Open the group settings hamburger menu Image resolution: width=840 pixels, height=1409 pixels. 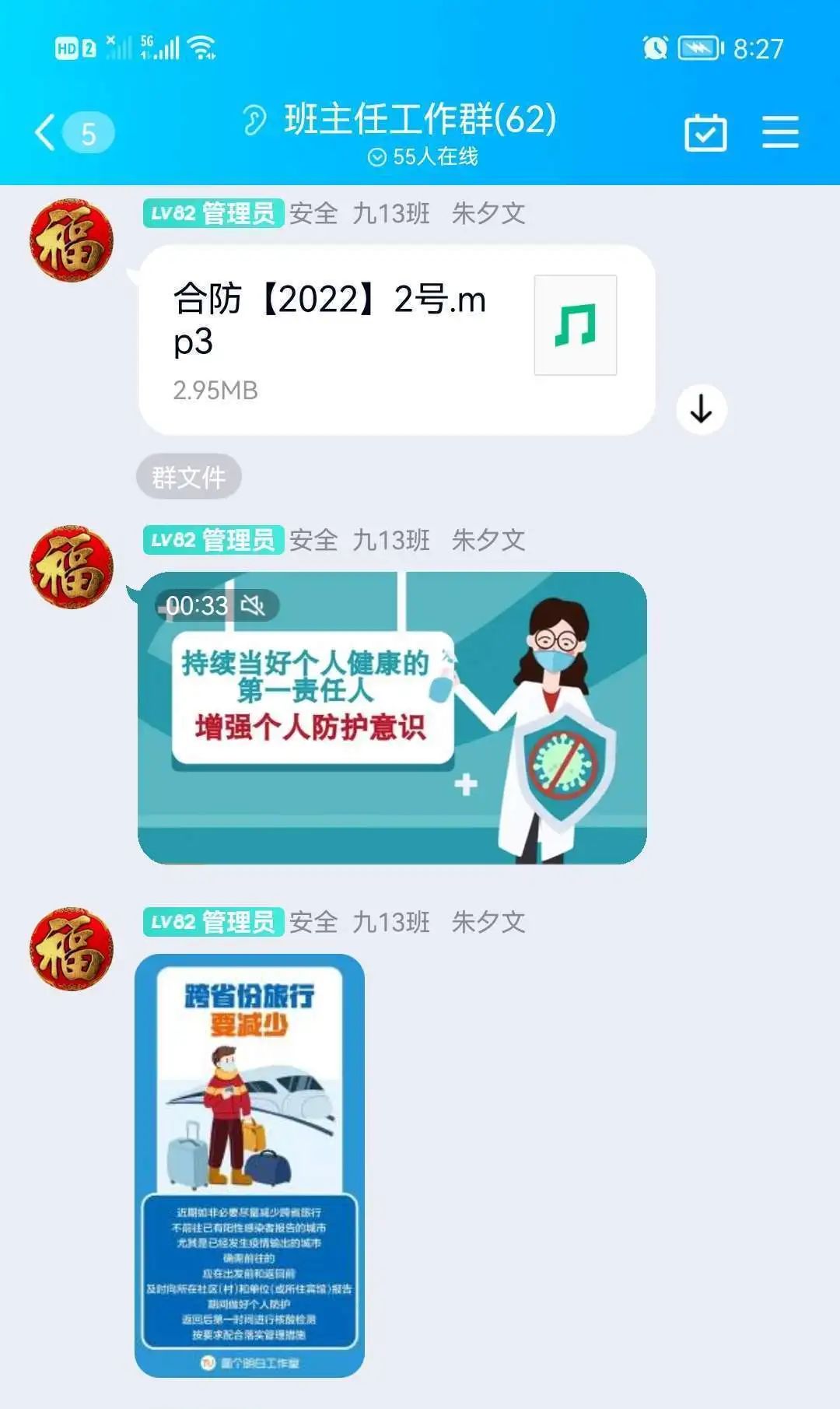tap(780, 132)
